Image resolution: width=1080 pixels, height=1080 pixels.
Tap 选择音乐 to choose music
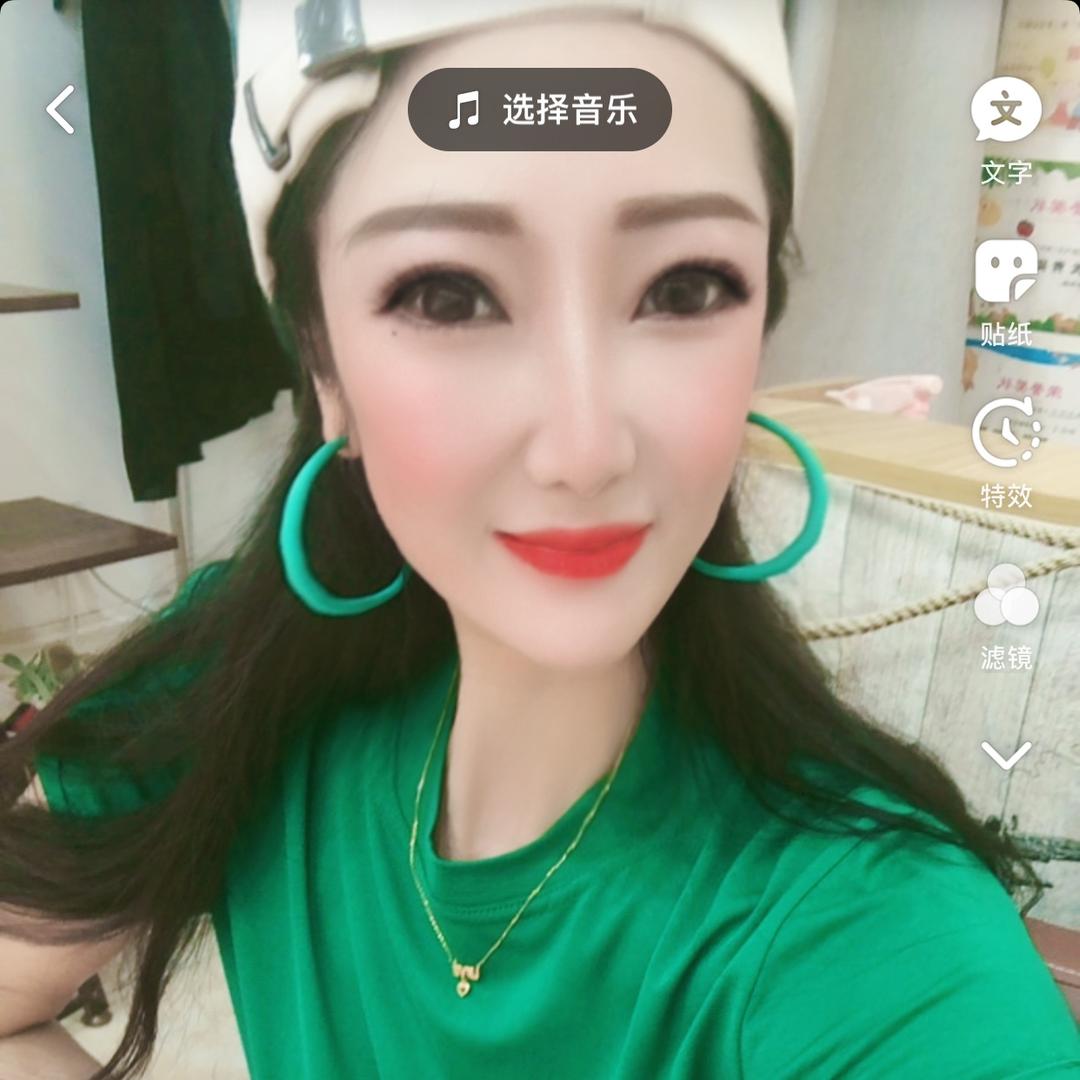(539, 110)
